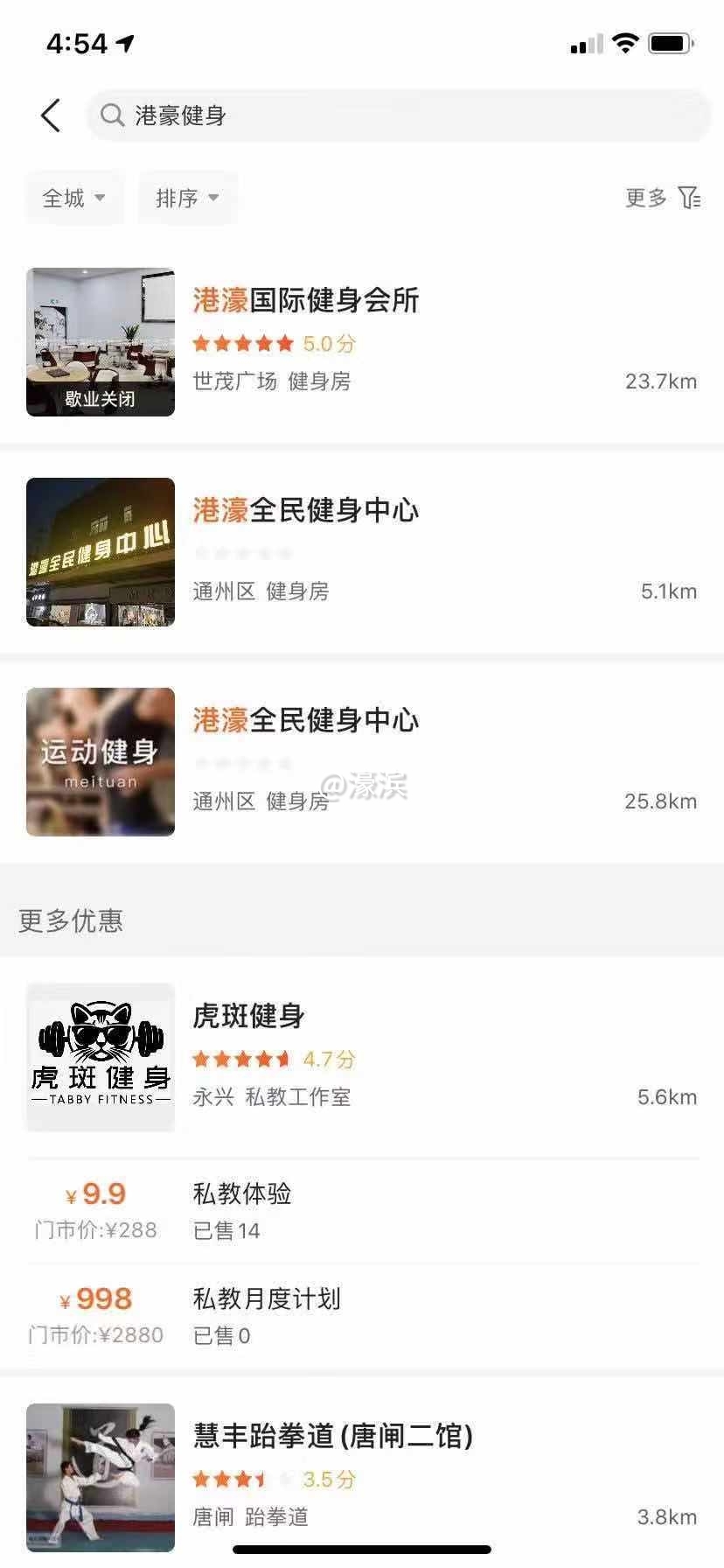
Task: Tap the five-star rating of 港濠国际健身会所
Action: pyautogui.click(x=243, y=343)
